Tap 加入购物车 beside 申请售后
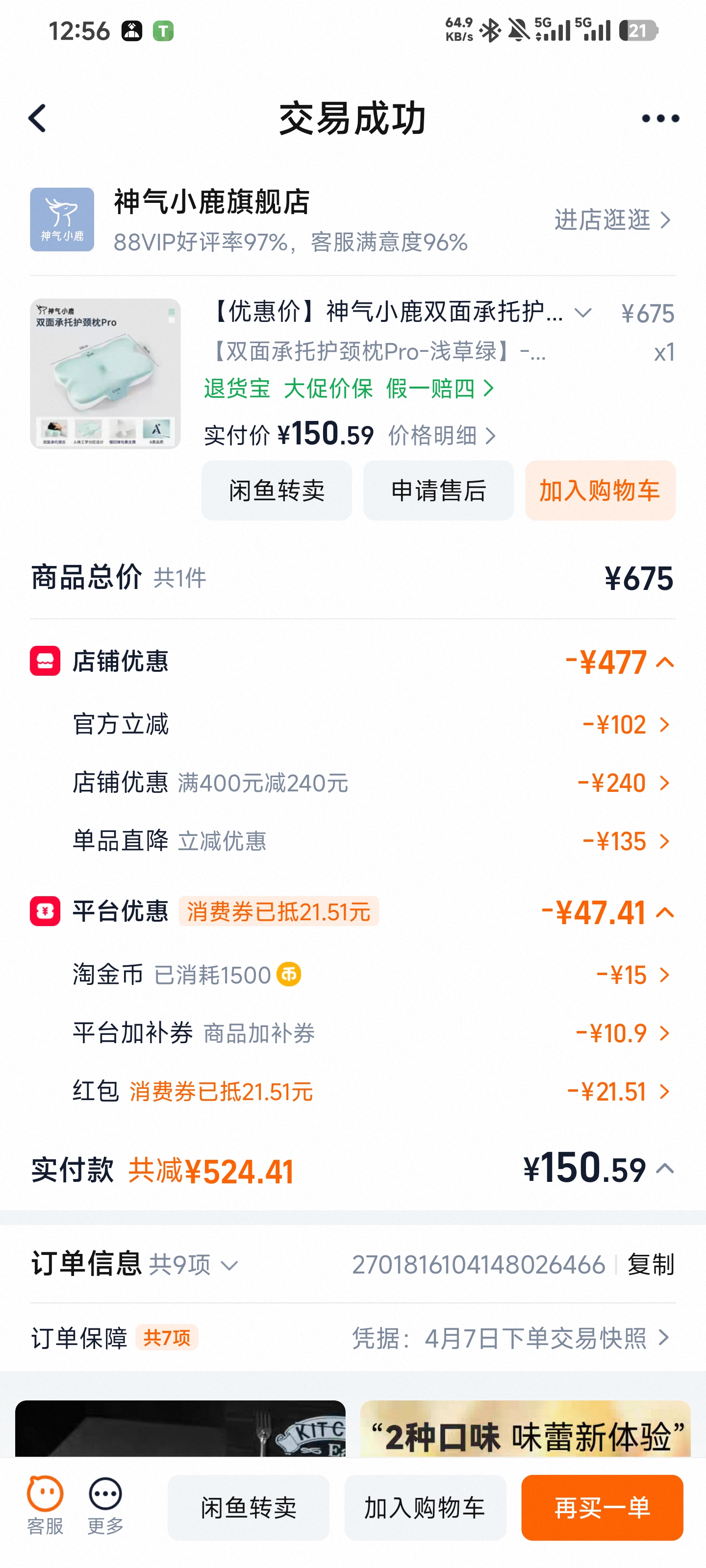This screenshot has height=1568, width=706. (x=600, y=490)
